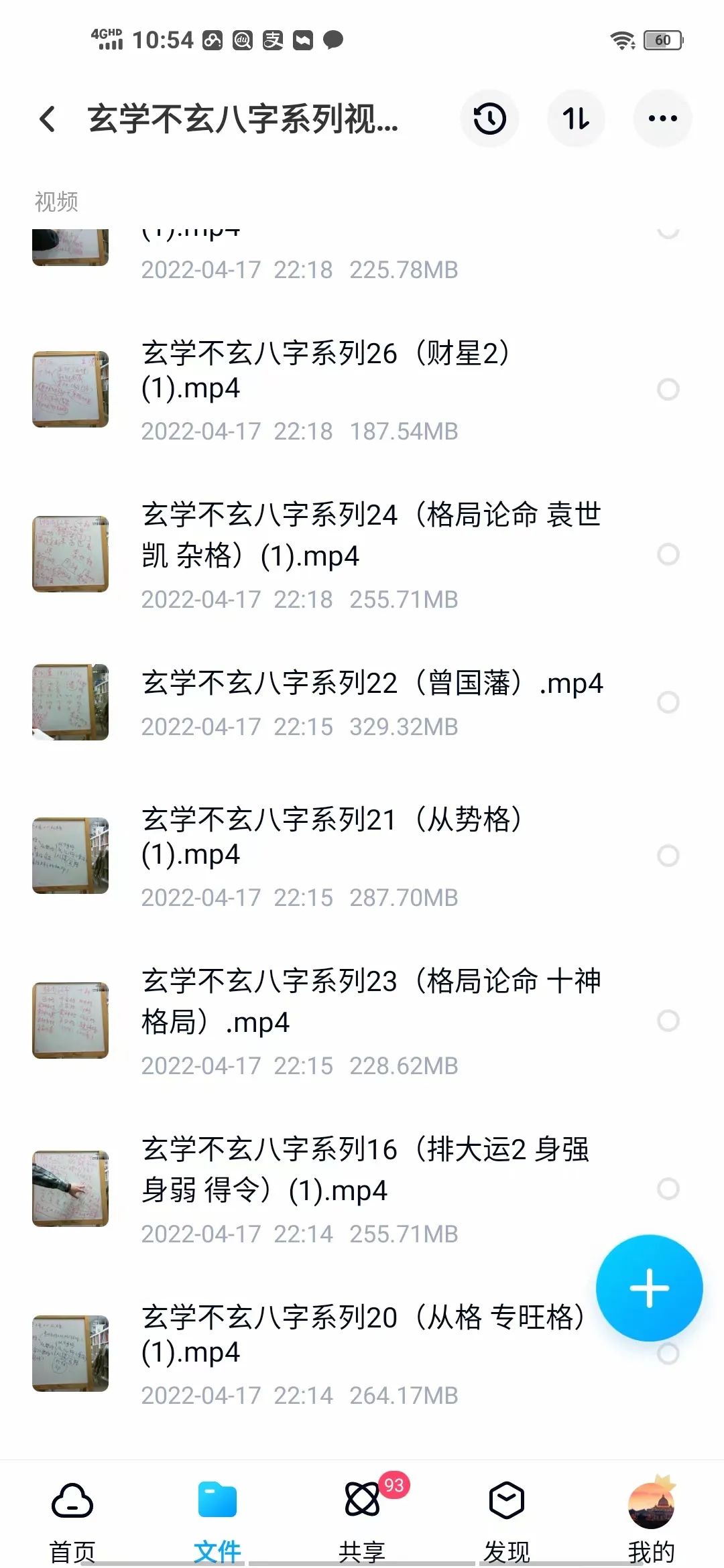The width and height of the screenshot is (724, 1568).
Task: Open 玄学不玄八字系列22 曾国藩 video
Action: click(373, 682)
